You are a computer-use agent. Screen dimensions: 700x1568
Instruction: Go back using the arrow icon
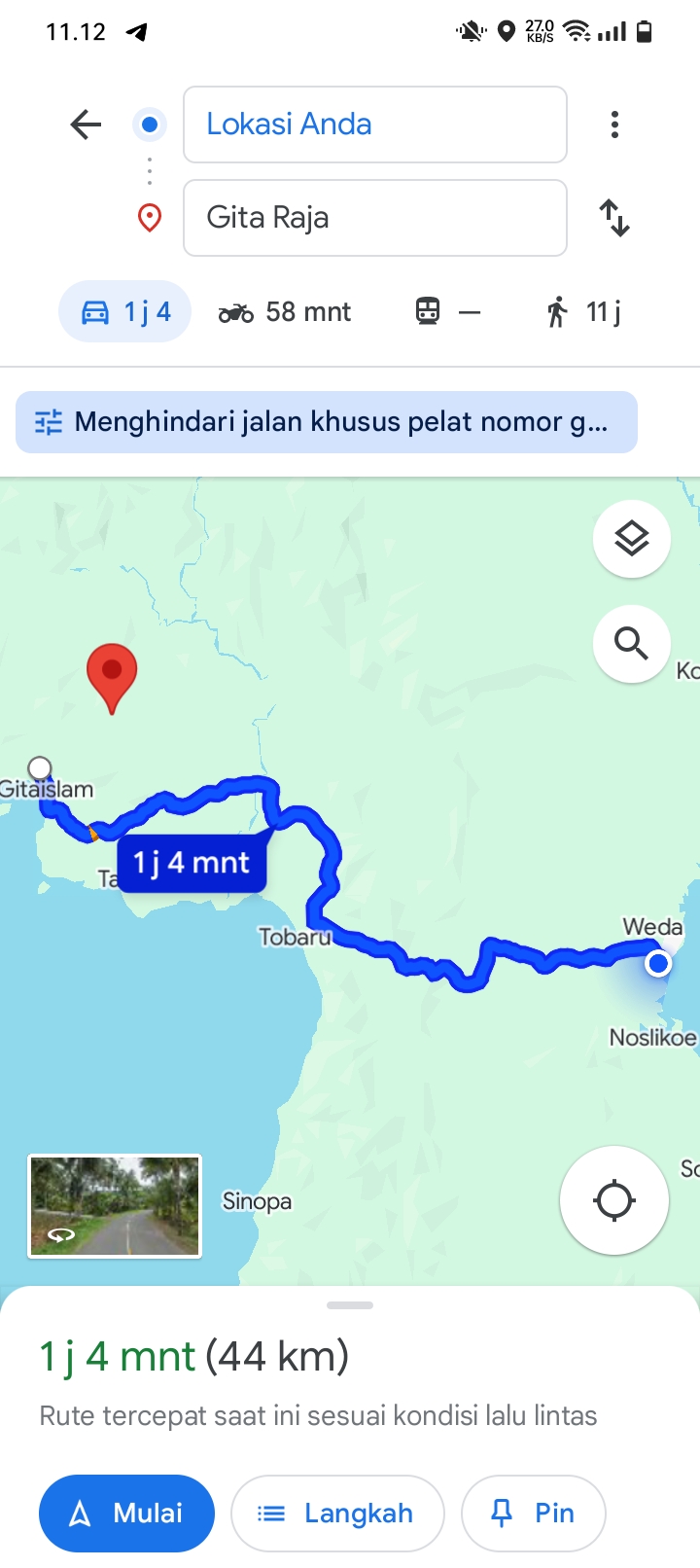click(86, 125)
